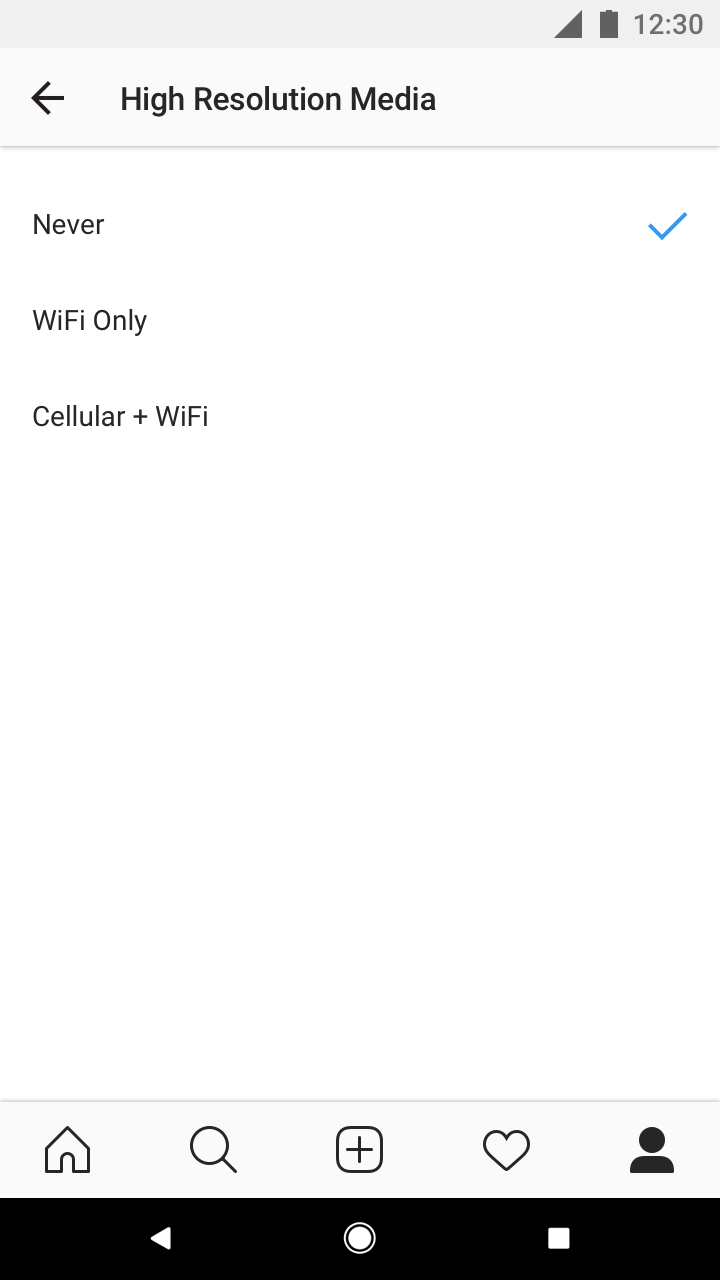Image resolution: width=720 pixels, height=1280 pixels.
Task: Open the home feed tab
Action: point(68,1149)
